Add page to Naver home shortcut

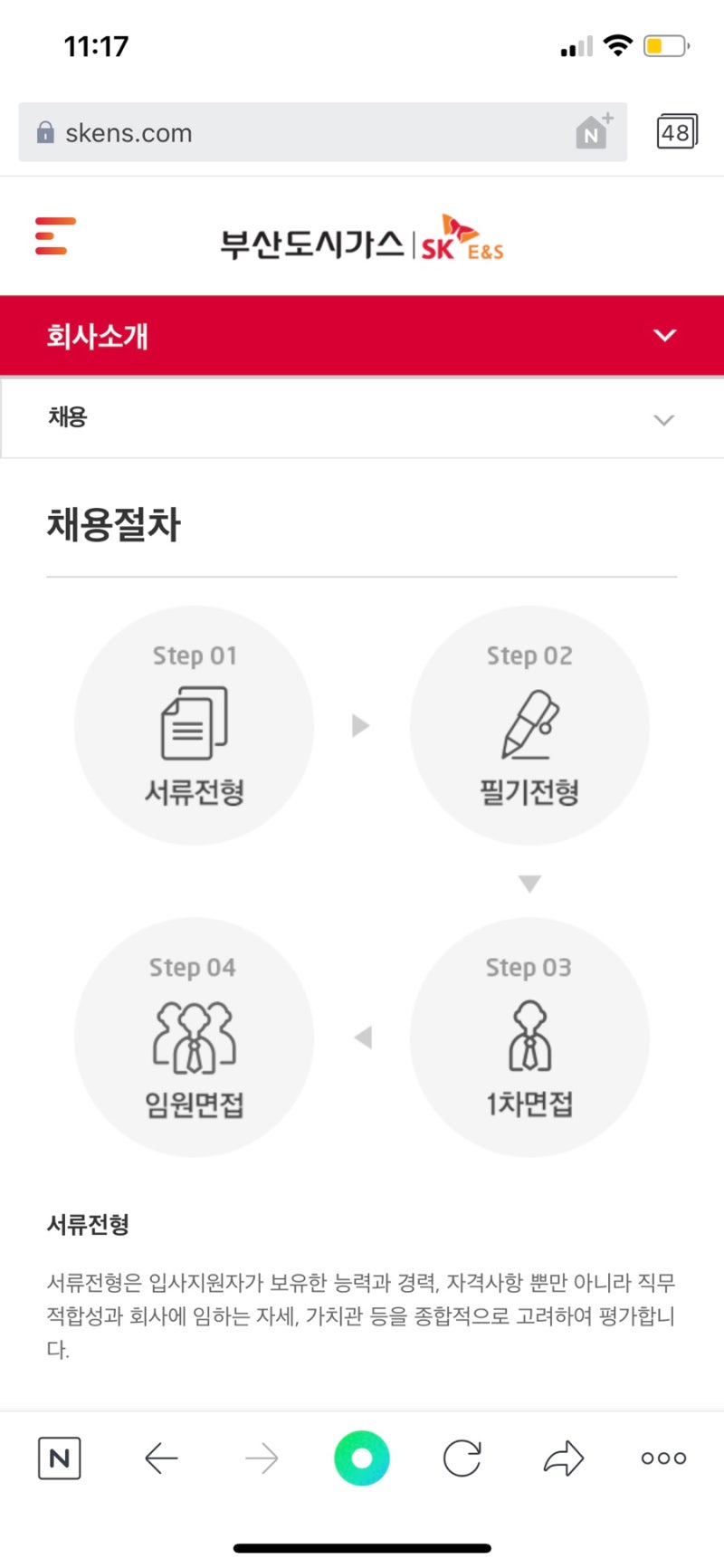(x=594, y=132)
